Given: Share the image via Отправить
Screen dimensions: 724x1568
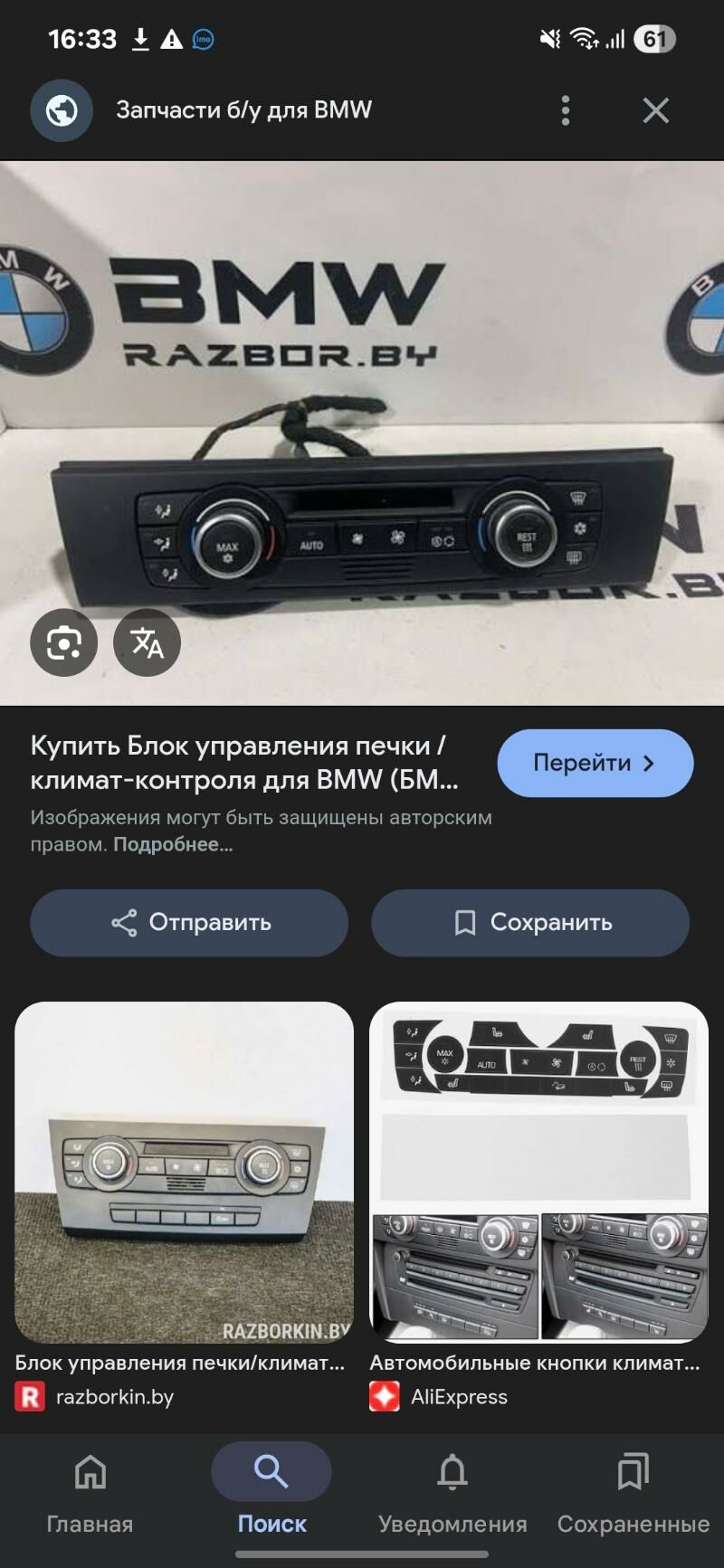Looking at the screenshot, I should coord(189,923).
